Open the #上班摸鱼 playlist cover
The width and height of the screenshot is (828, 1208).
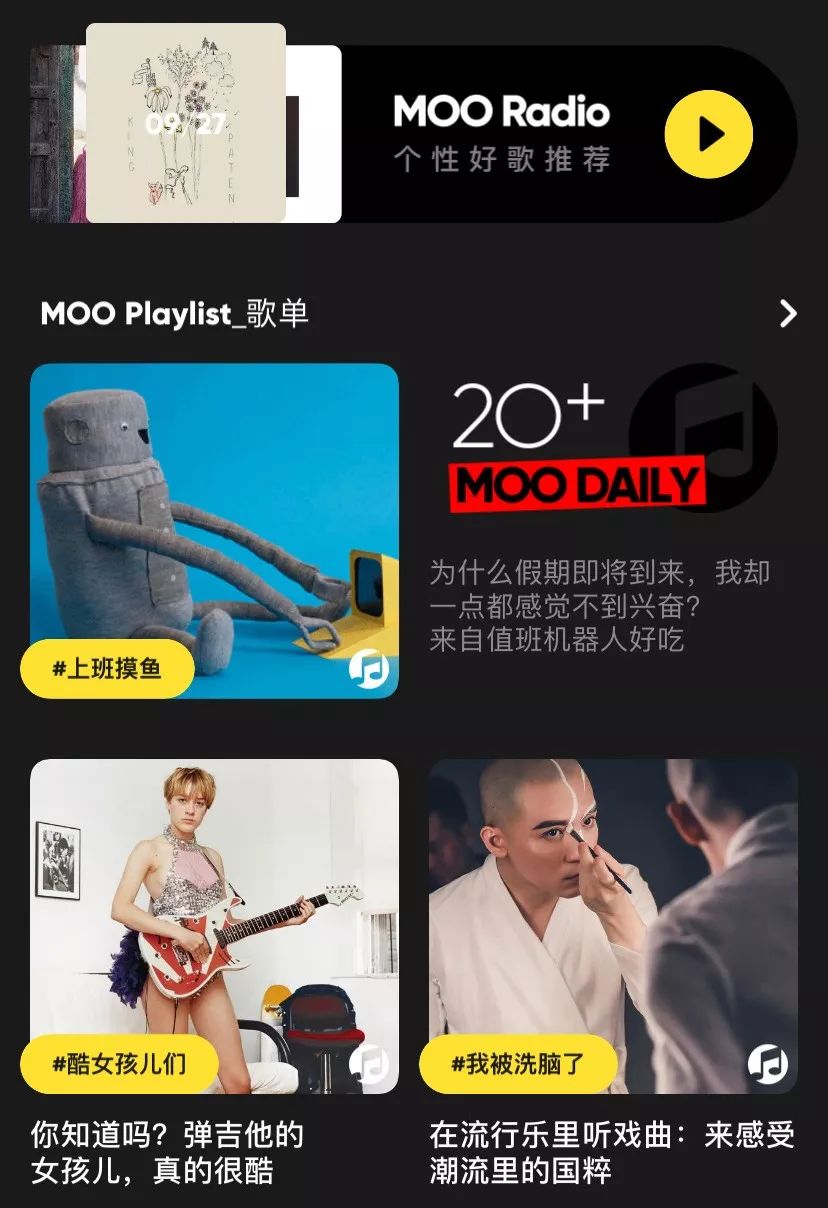214,530
